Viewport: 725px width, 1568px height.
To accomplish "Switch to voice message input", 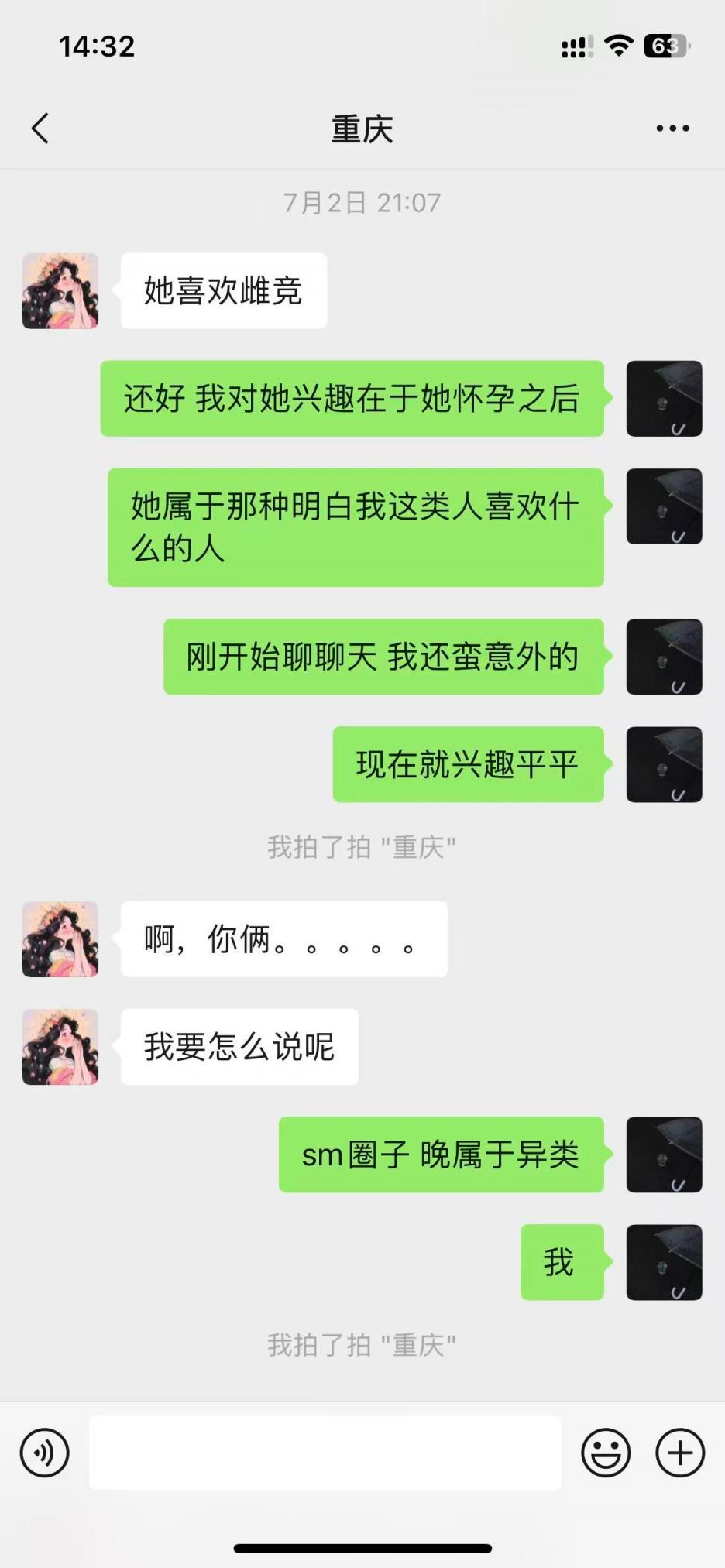I will 45,1453.
